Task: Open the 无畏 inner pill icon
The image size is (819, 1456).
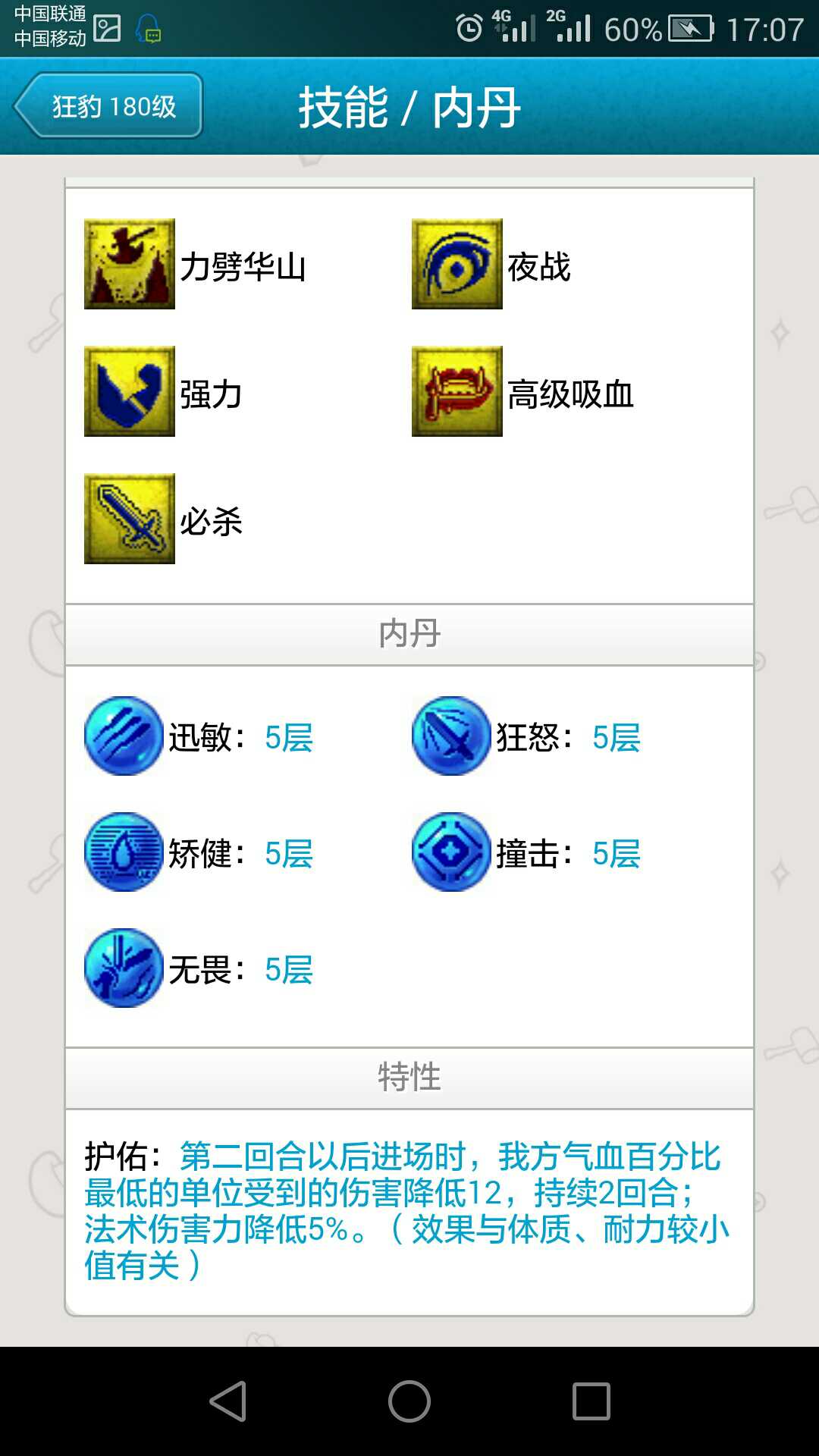Action: point(124,968)
